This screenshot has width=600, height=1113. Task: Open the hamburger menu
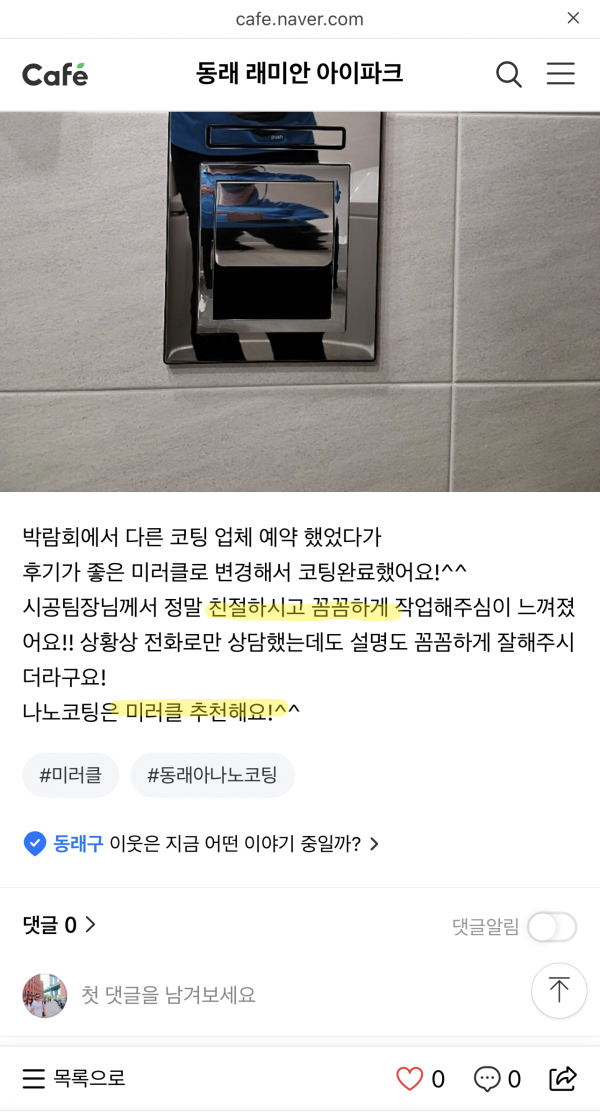coord(560,74)
